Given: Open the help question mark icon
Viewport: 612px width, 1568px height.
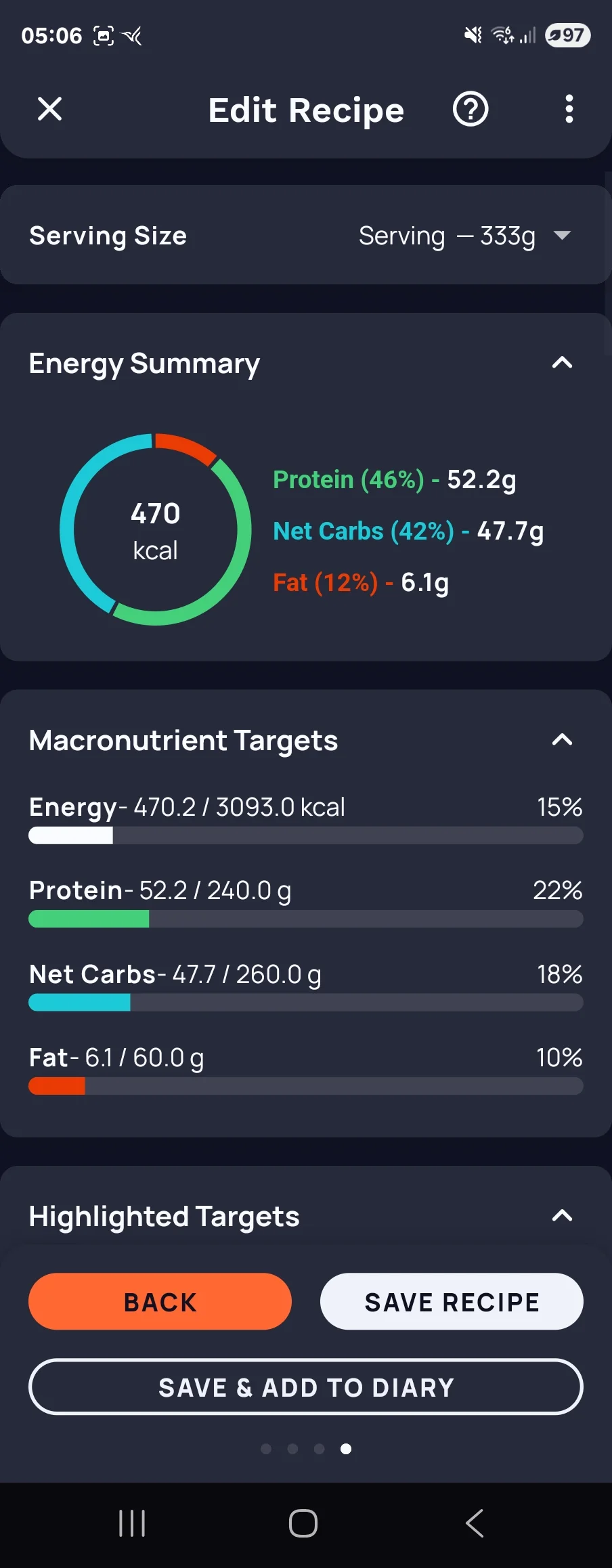Looking at the screenshot, I should click(x=471, y=109).
